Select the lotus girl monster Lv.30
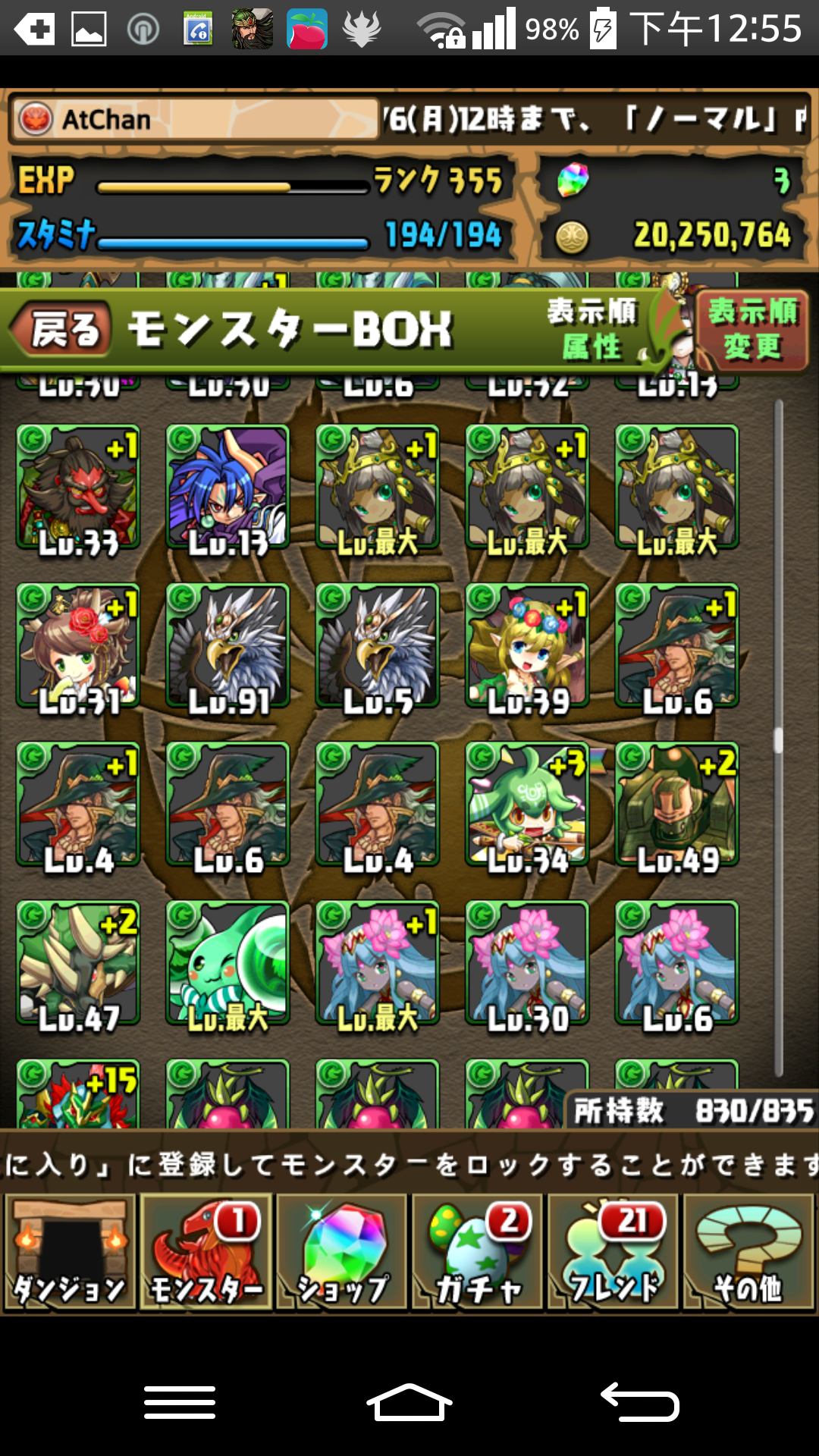819x1456 pixels. [x=527, y=963]
